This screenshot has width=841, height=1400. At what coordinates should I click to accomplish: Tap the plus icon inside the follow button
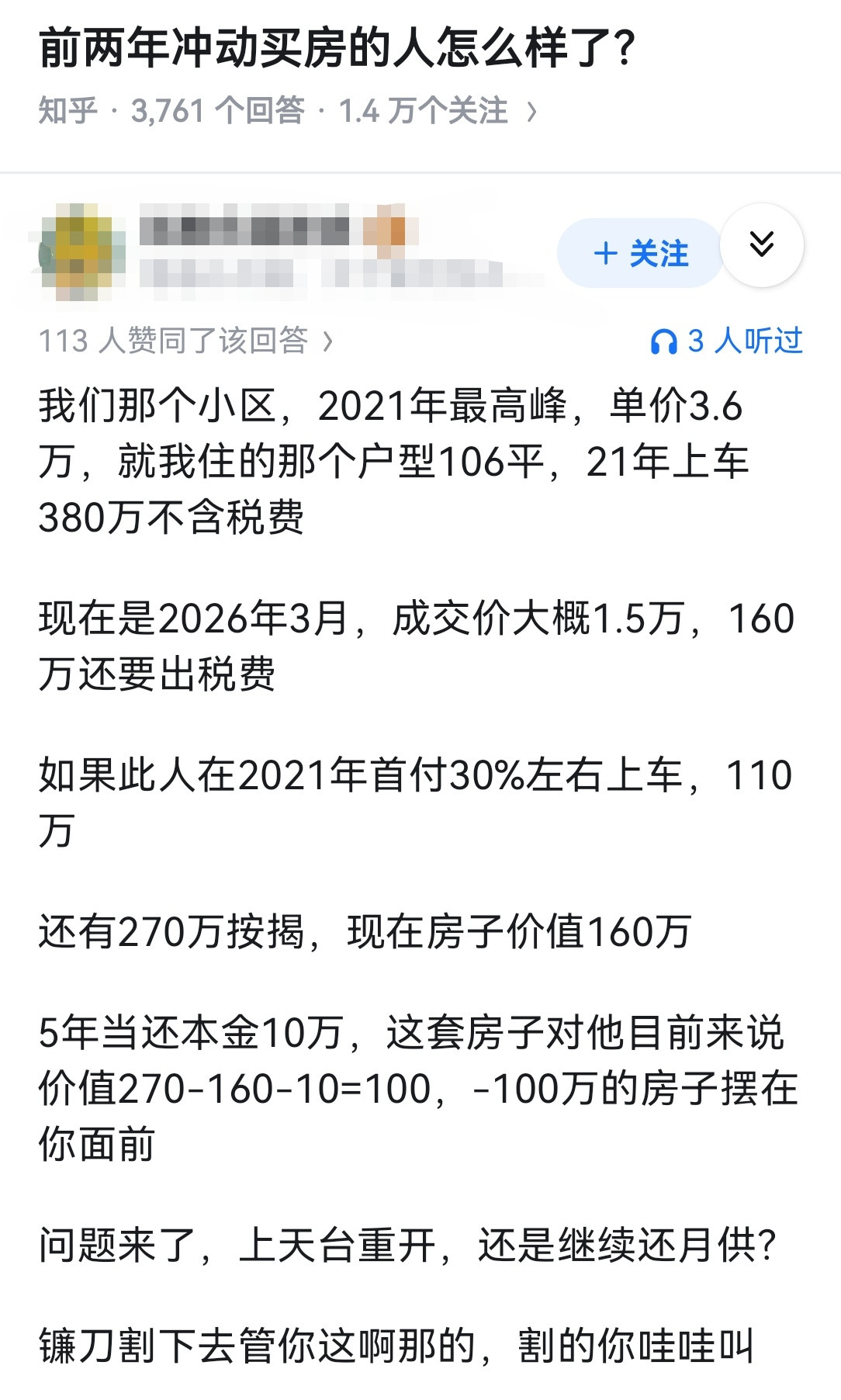click(x=607, y=251)
